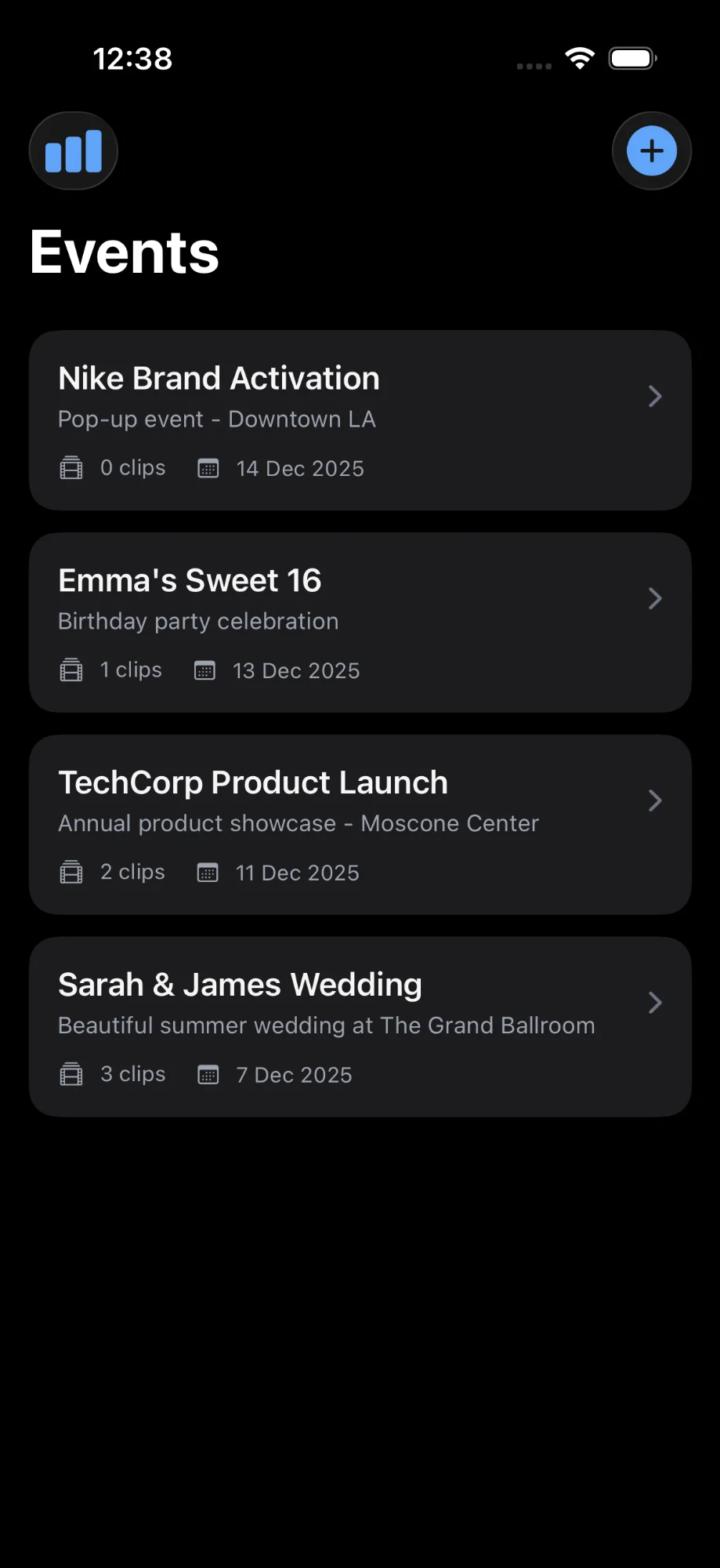Select the calendar icon on TechCorp Product Launch
The image size is (720, 1568).
[208, 873]
